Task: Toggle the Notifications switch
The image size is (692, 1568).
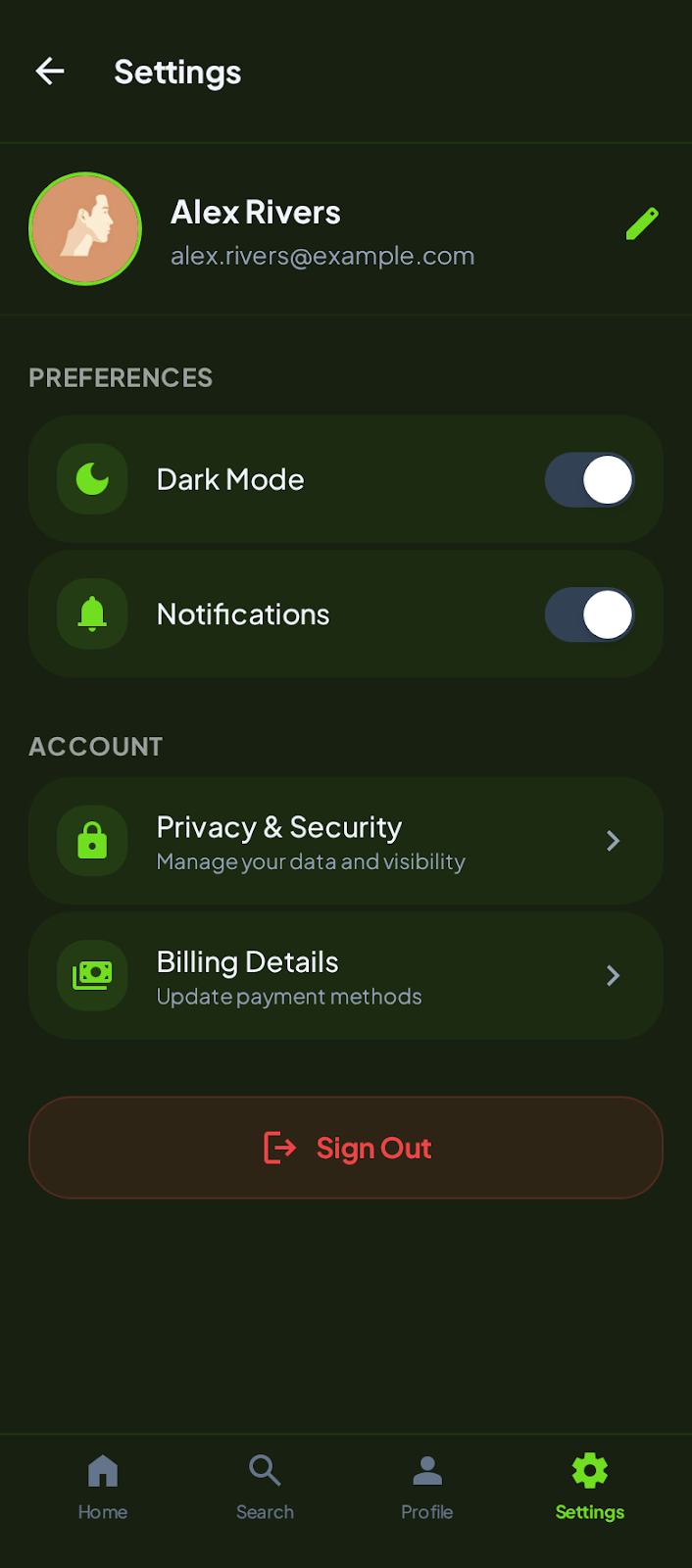Action: [x=589, y=615]
